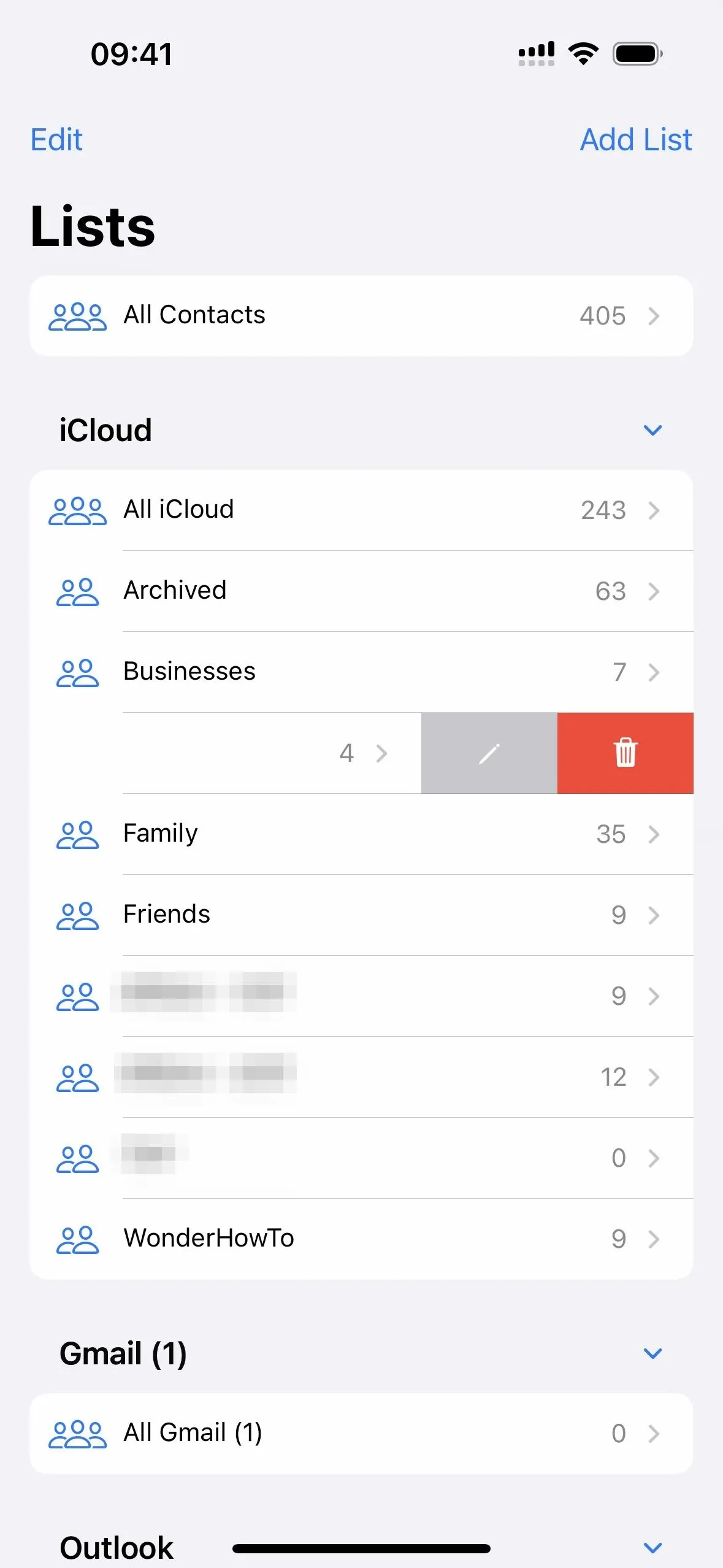Collapse the Outlook section
Screen dimensions: 723x1568
click(652, 1548)
